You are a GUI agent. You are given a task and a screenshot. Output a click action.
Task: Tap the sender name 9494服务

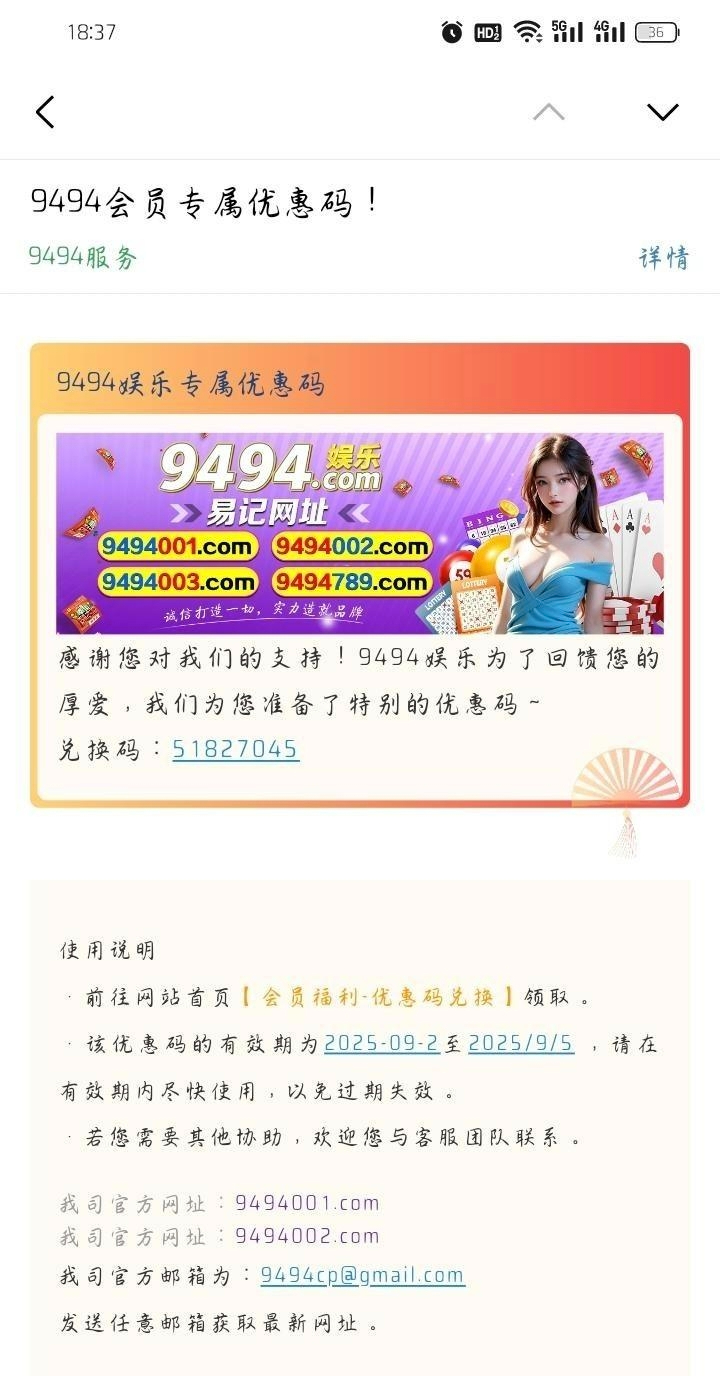point(83,257)
